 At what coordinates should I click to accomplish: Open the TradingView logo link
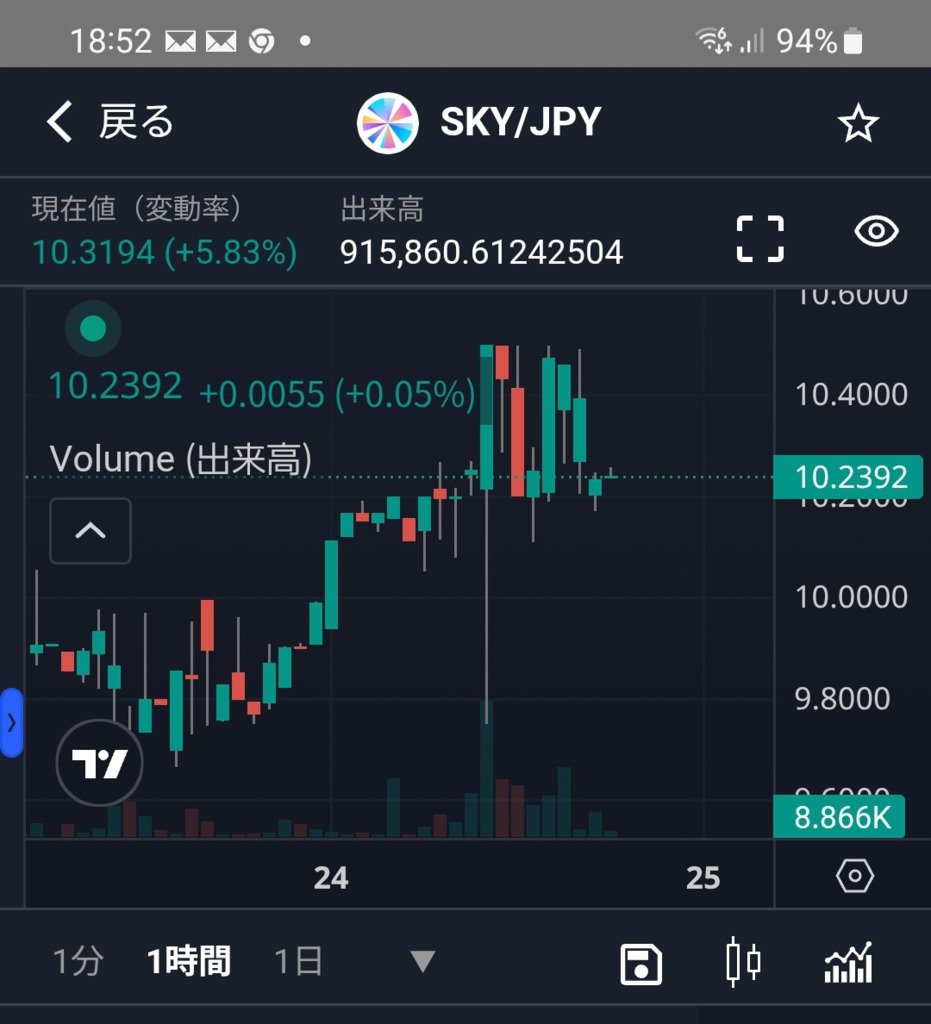point(99,763)
